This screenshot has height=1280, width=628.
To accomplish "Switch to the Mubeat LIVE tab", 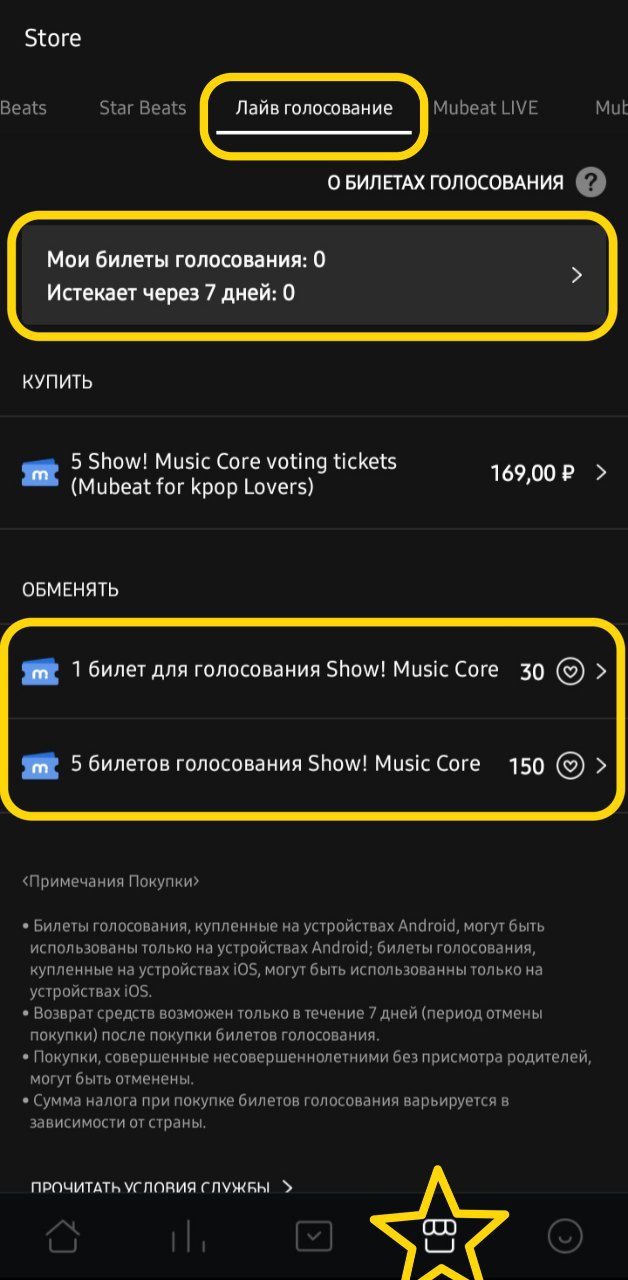I will [485, 108].
